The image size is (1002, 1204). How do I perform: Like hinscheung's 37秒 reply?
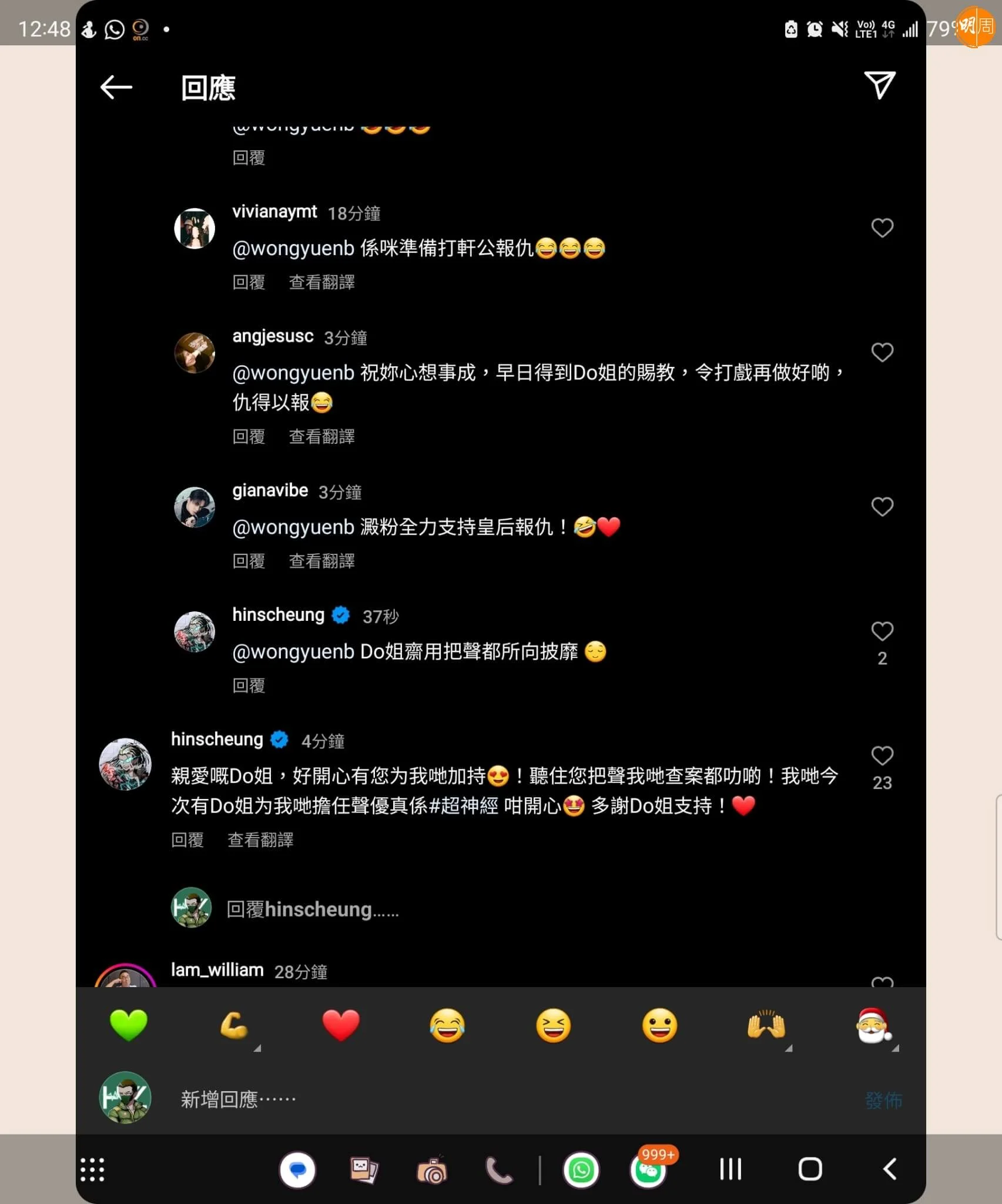(882, 631)
